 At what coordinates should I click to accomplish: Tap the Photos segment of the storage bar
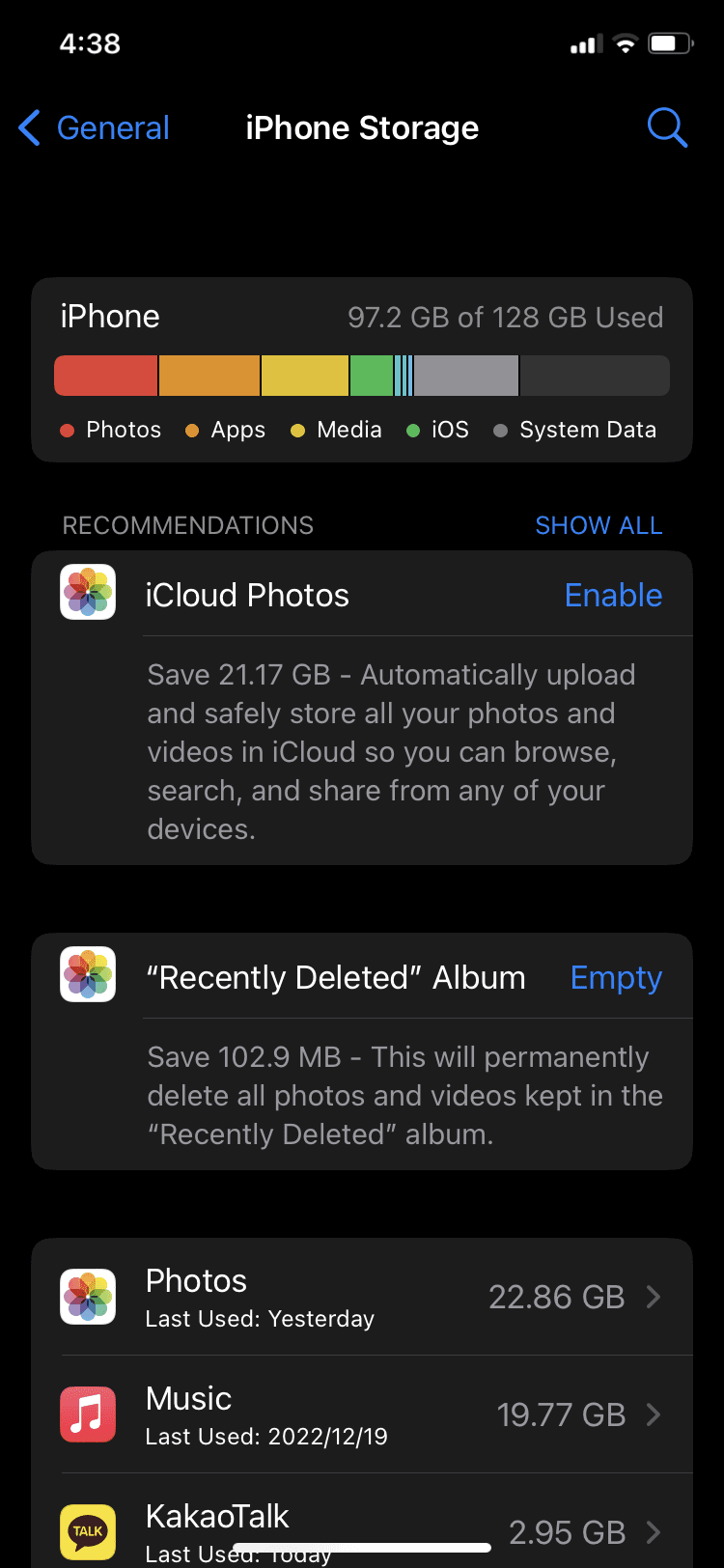pyautogui.click(x=106, y=375)
